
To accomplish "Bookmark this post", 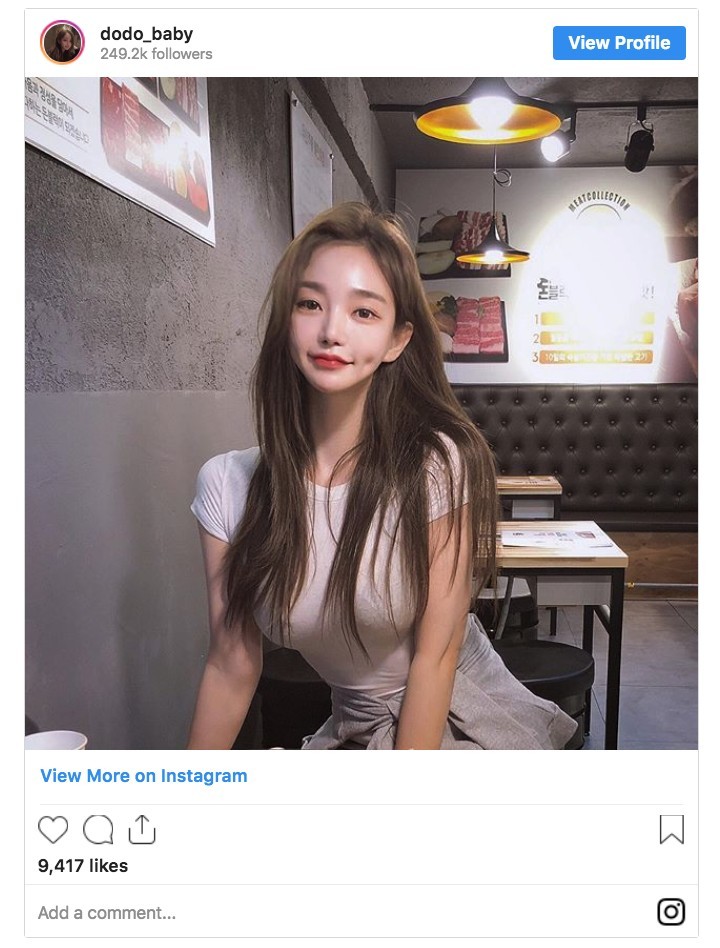I will pyautogui.click(x=671, y=830).
